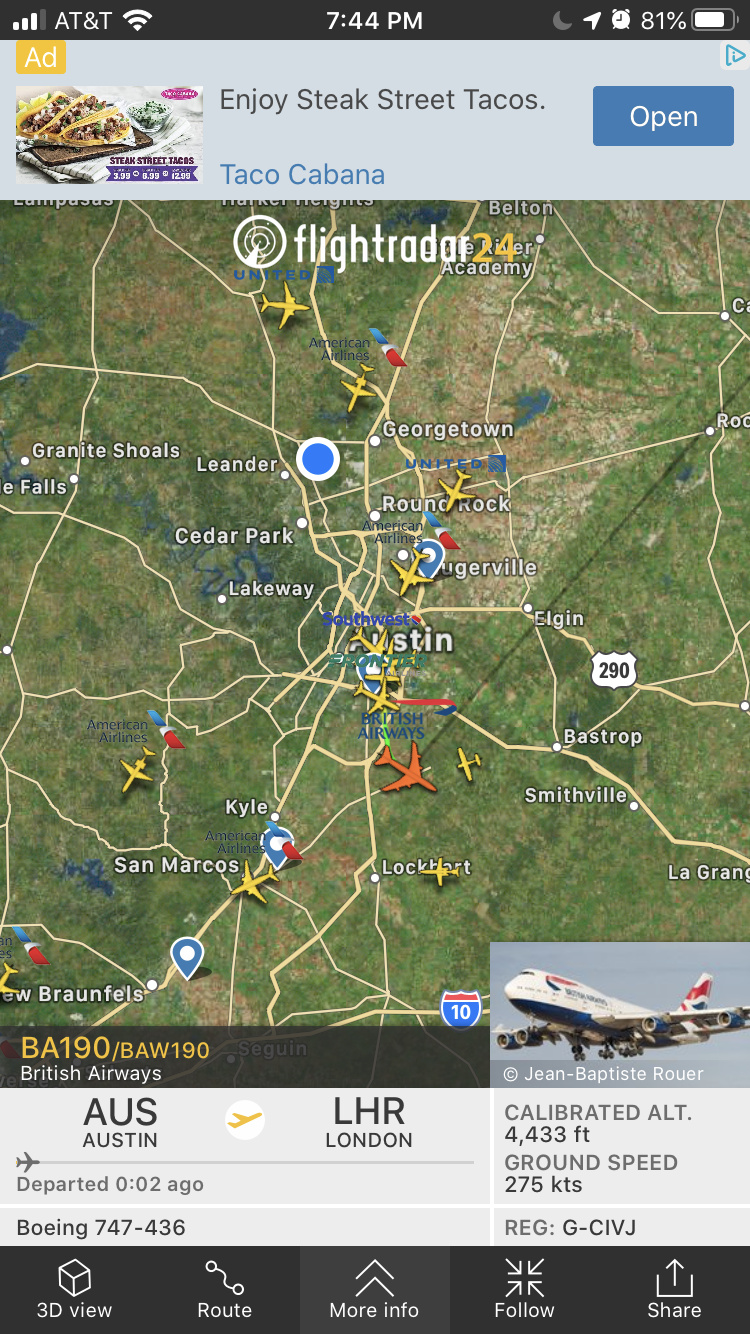This screenshot has height=1334, width=750.
Task: Show the flight route
Action: tap(224, 1289)
